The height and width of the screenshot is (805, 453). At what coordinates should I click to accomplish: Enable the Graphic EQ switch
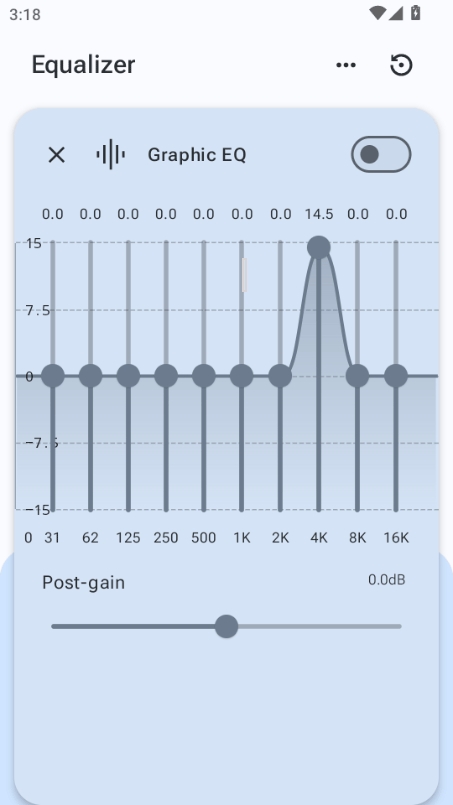click(x=381, y=154)
